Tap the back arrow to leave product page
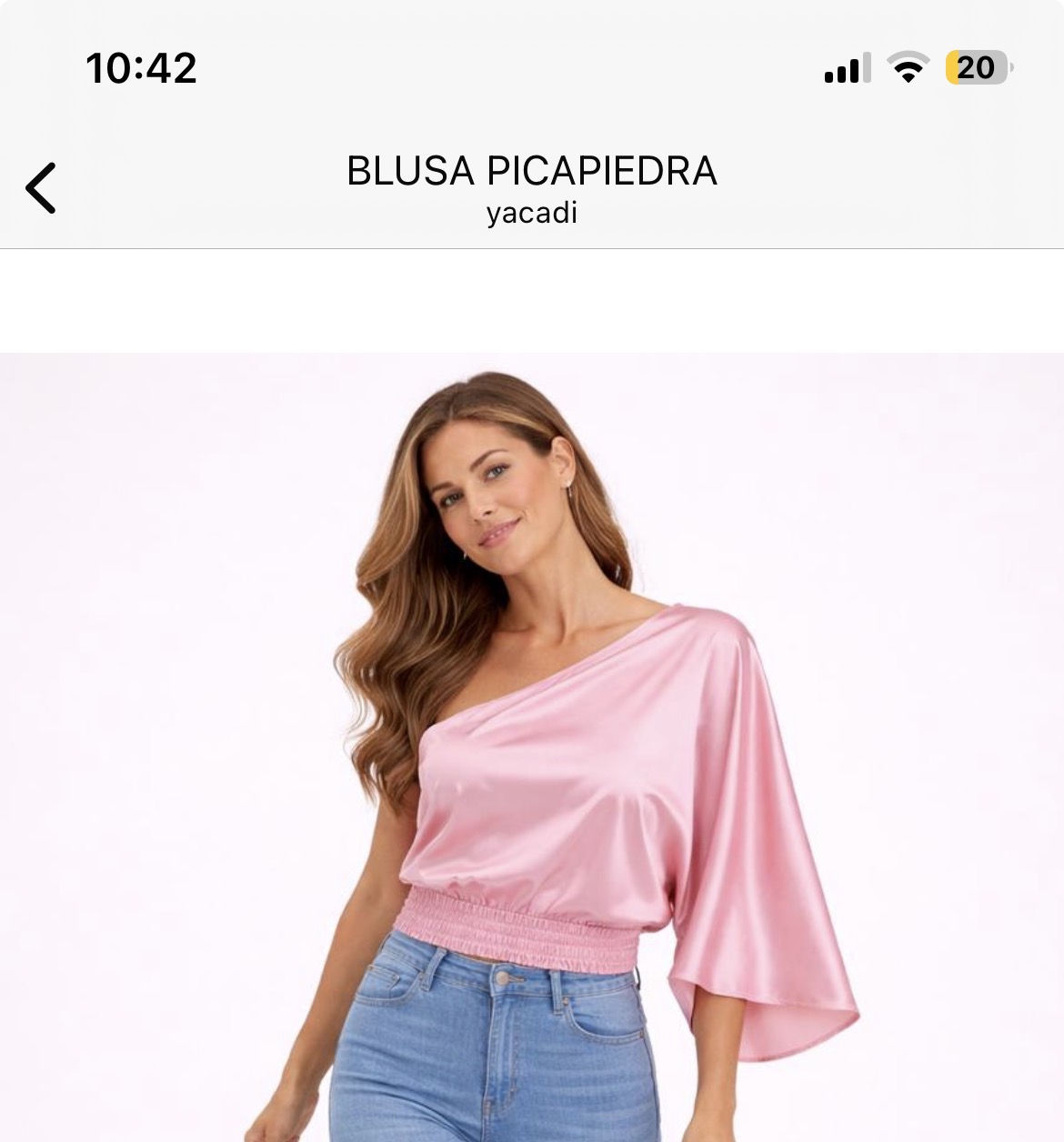Viewport: 1064px width, 1142px height. tap(42, 185)
